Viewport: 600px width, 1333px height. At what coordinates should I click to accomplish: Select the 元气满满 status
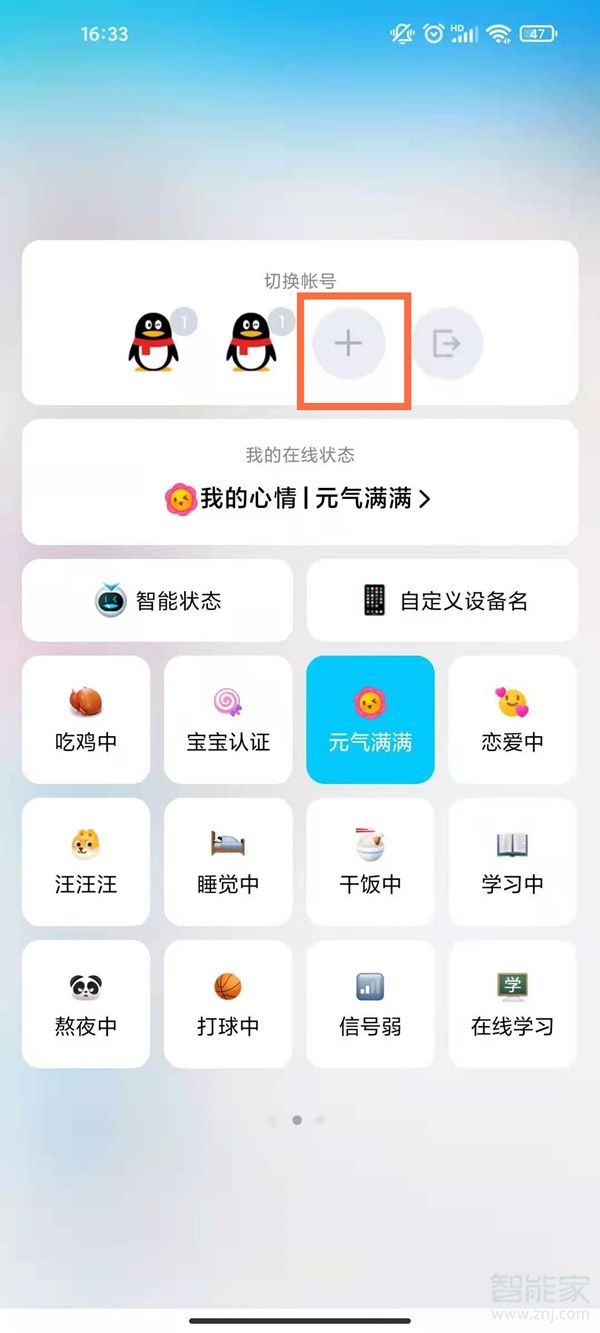point(370,720)
